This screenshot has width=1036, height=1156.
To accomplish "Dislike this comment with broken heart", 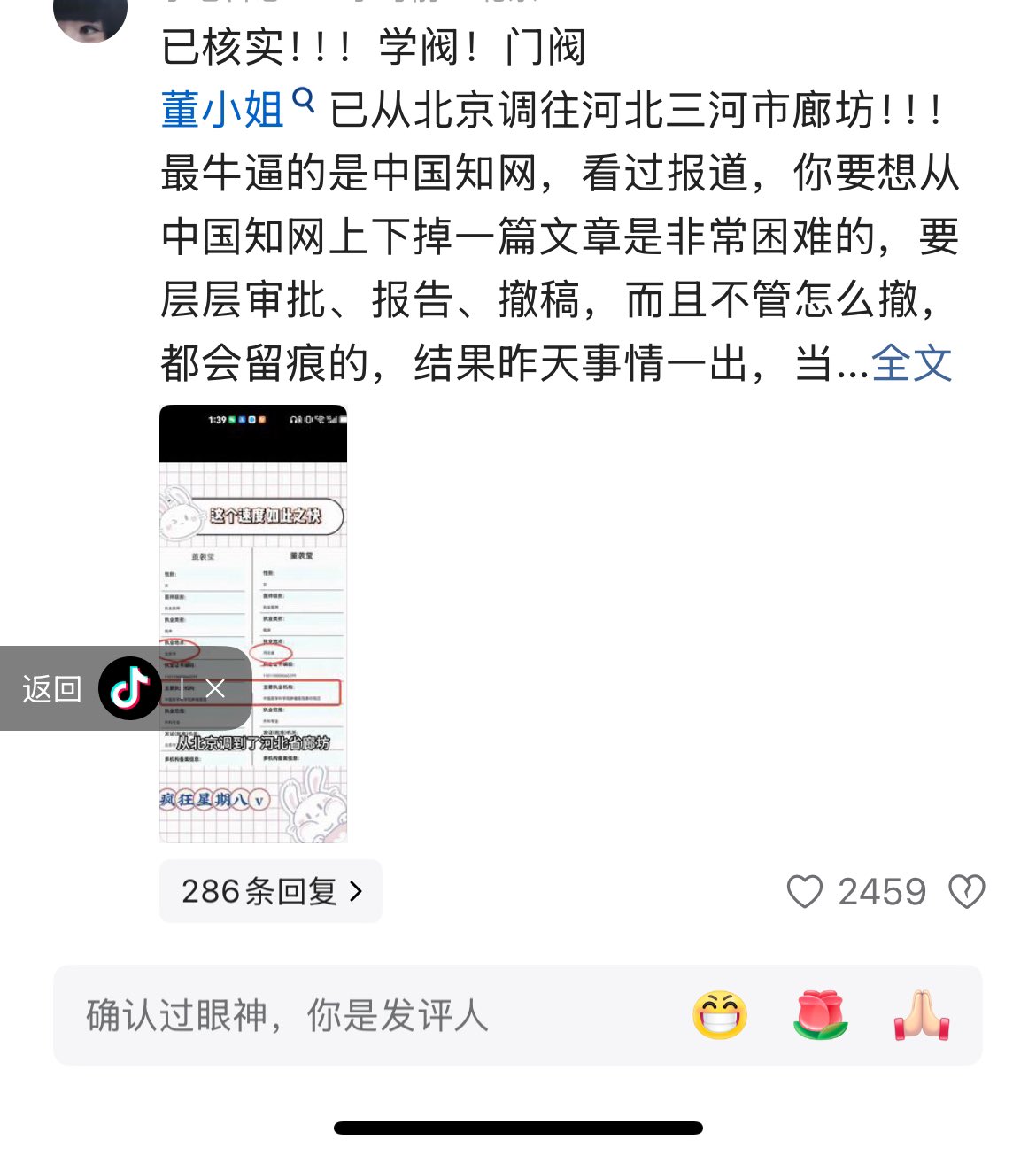I will coord(966,891).
